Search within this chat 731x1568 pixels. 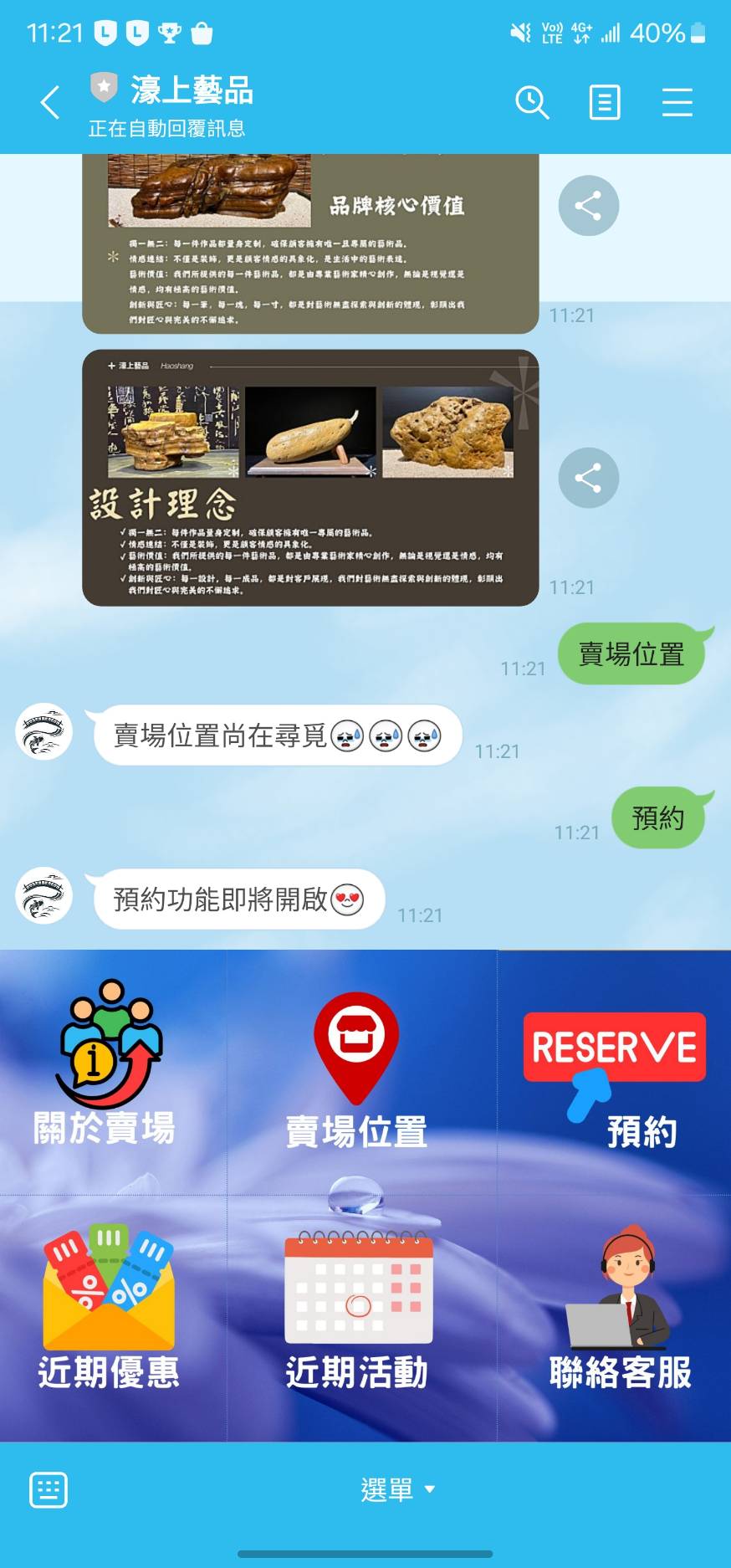click(x=531, y=103)
